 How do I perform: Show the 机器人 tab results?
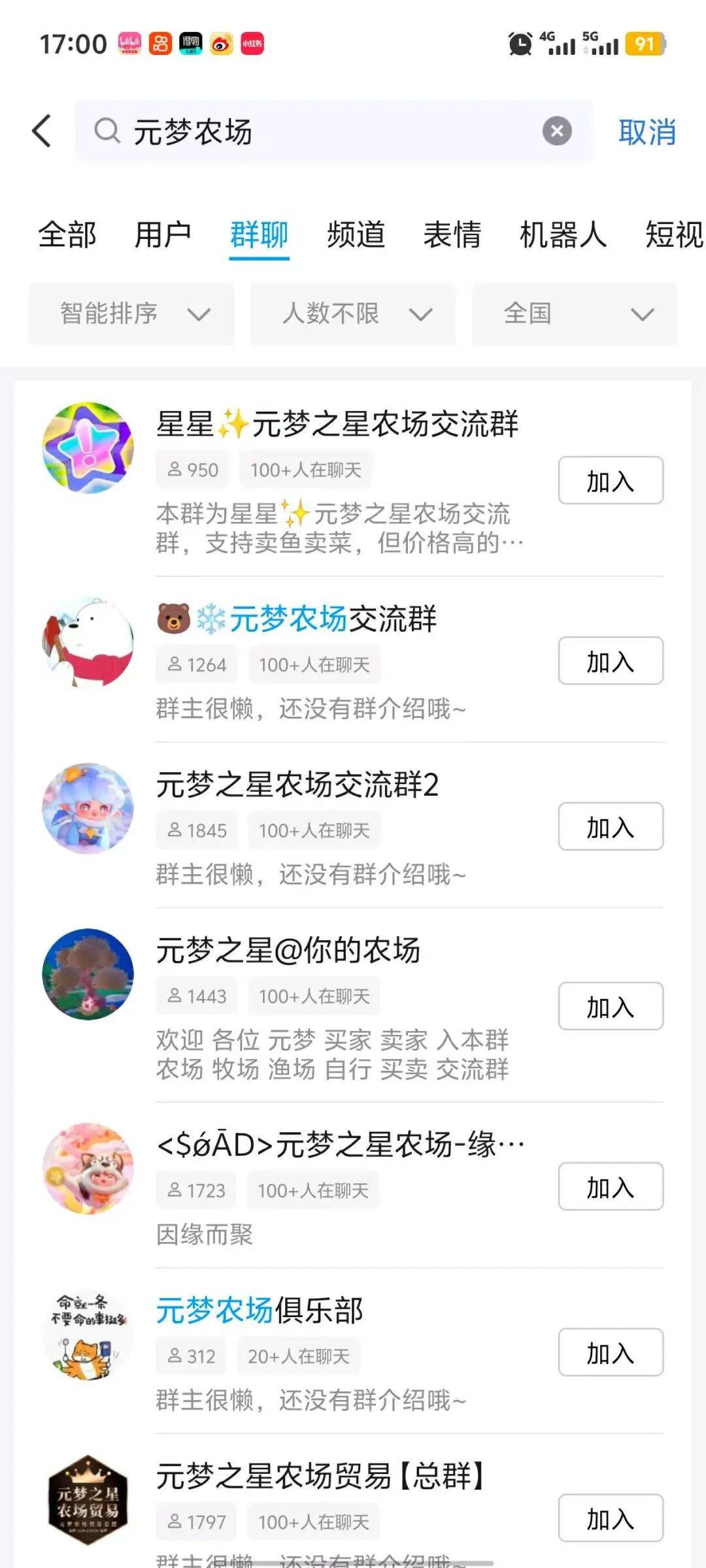tap(563, 235)
